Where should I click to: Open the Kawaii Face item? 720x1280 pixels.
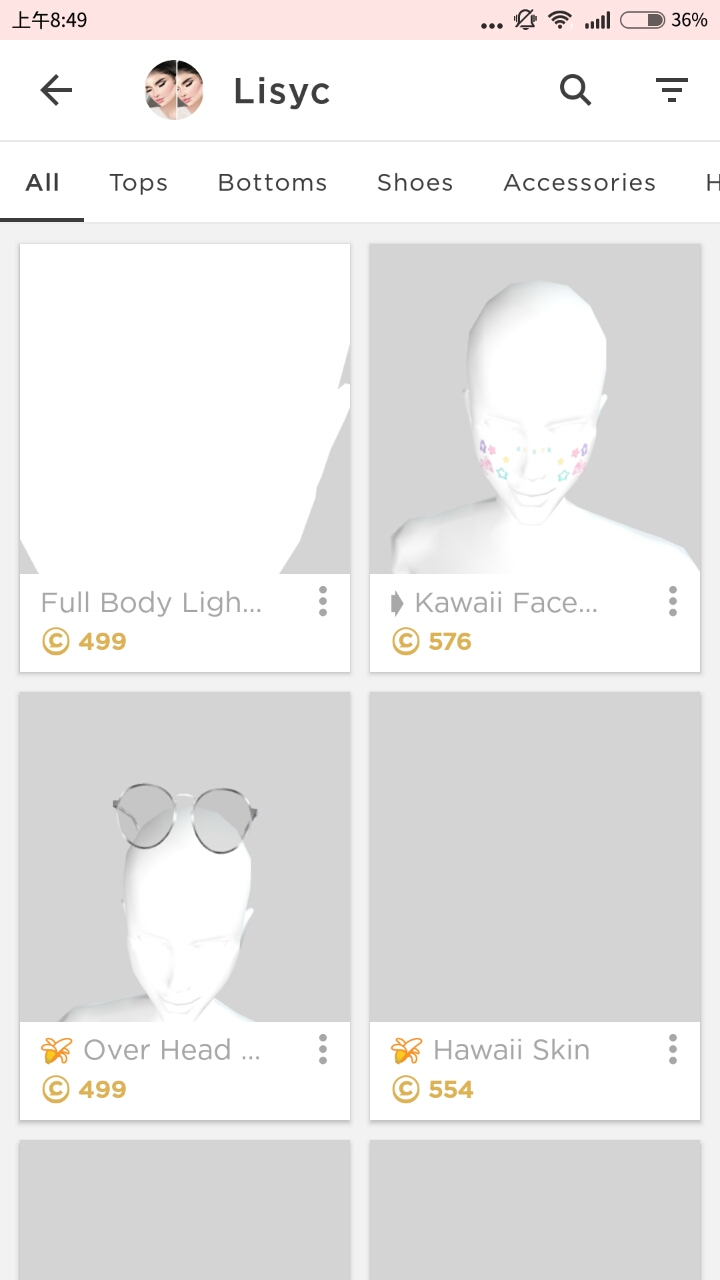(535, 410)
